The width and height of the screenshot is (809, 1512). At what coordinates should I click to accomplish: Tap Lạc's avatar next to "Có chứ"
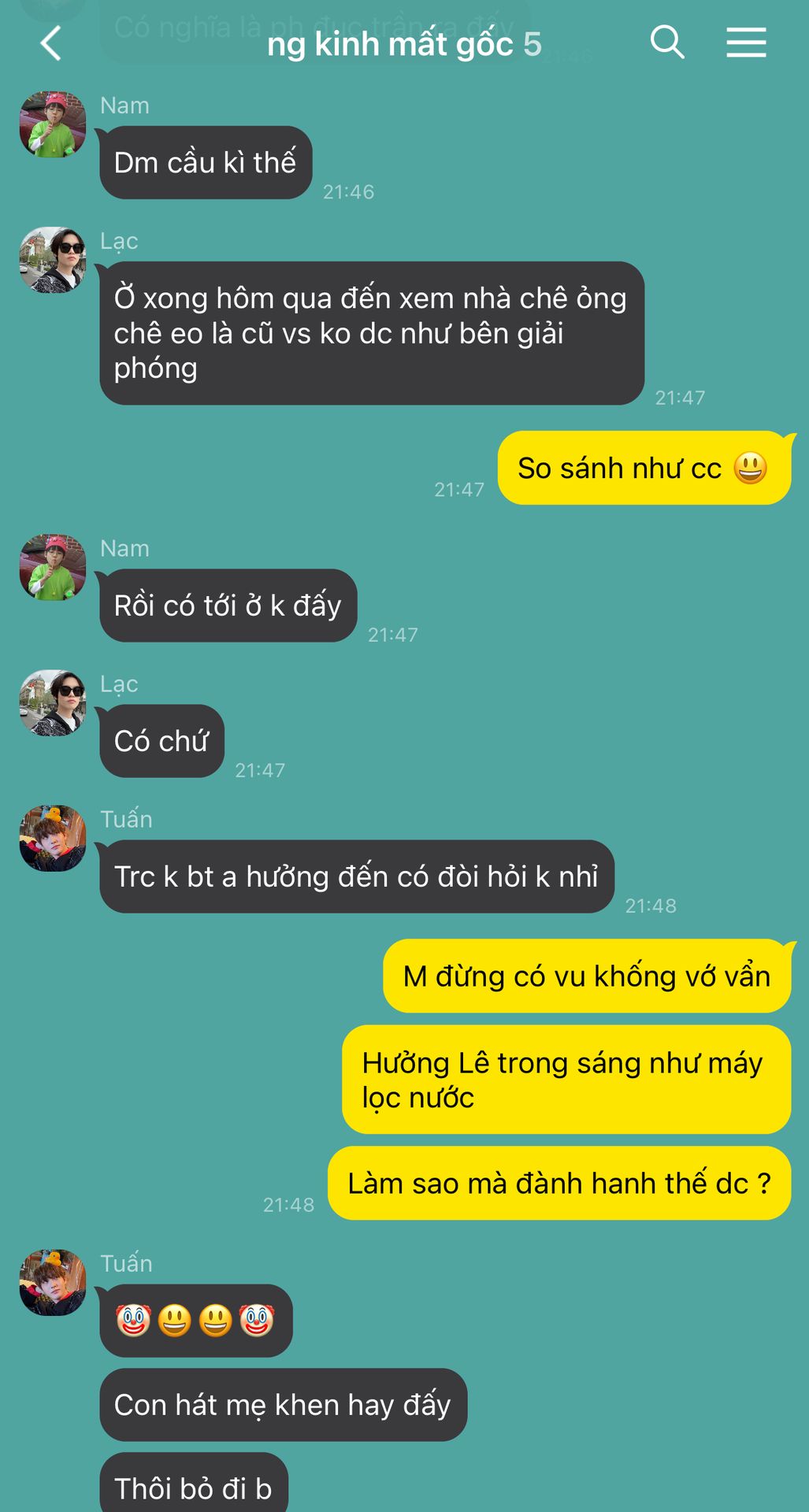tap(53, 702)
